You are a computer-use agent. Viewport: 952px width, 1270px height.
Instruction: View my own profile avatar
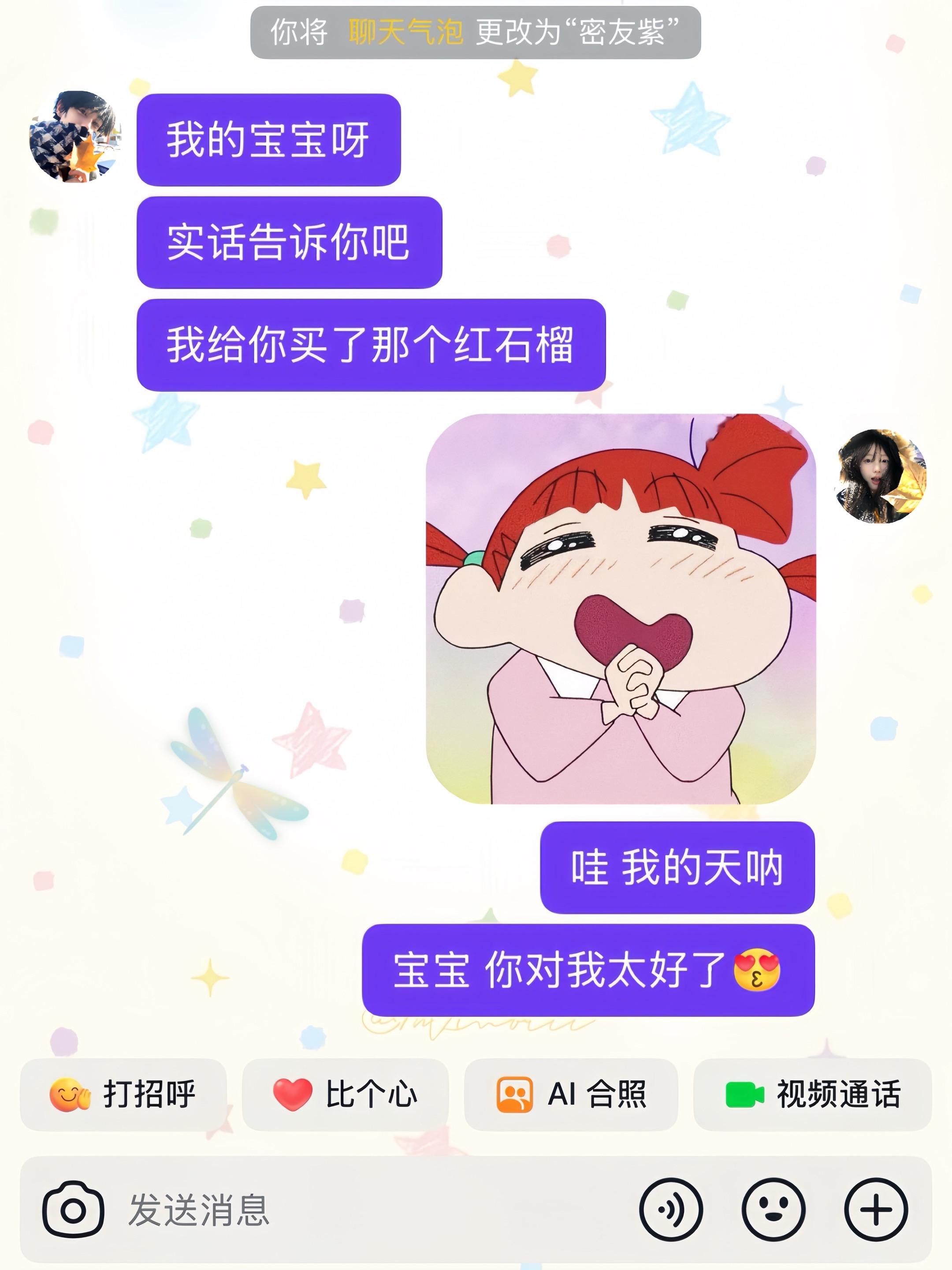pyautogui.click(x=881, y=476)
